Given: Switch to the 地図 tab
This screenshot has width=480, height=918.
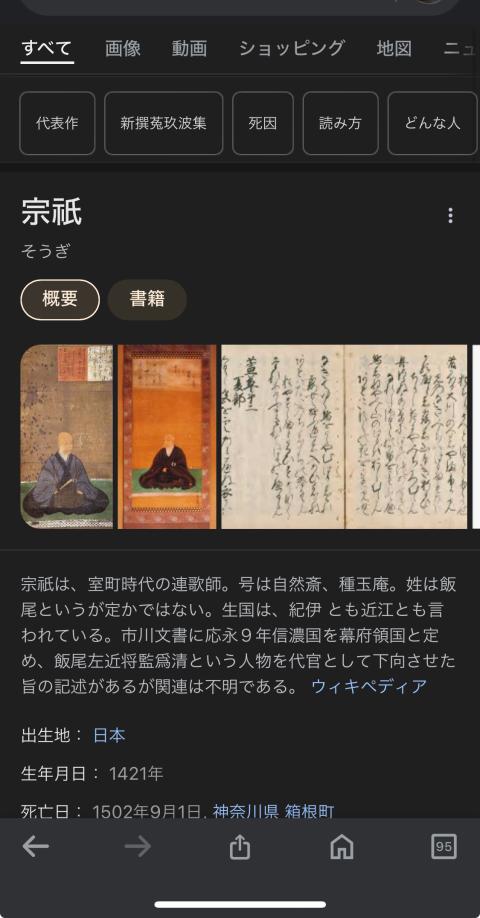Looking at the screenshot, I should (394, 49).
